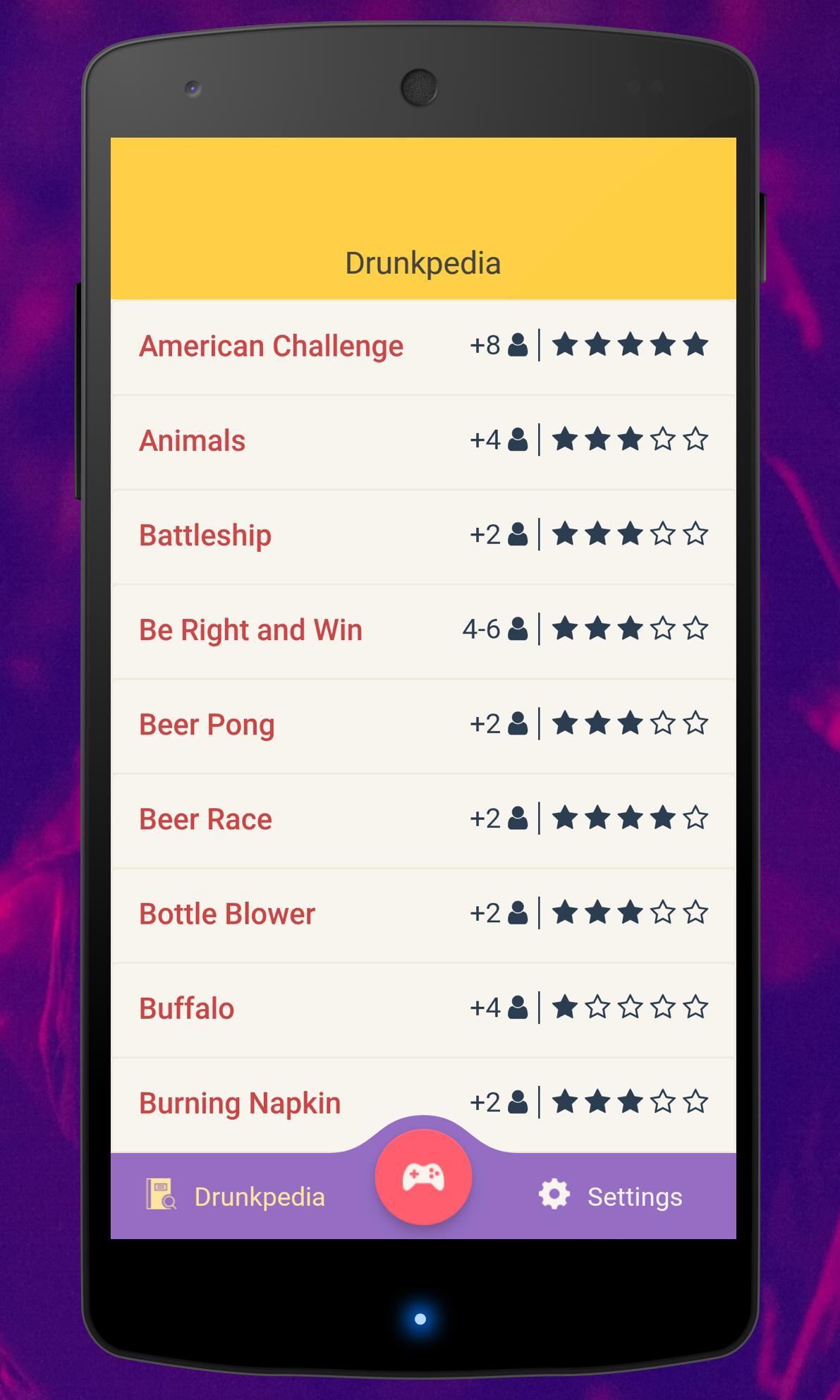Tap the gamepad floating action button
This screenshot has width=840, height=1400.
pos(423,1173)
